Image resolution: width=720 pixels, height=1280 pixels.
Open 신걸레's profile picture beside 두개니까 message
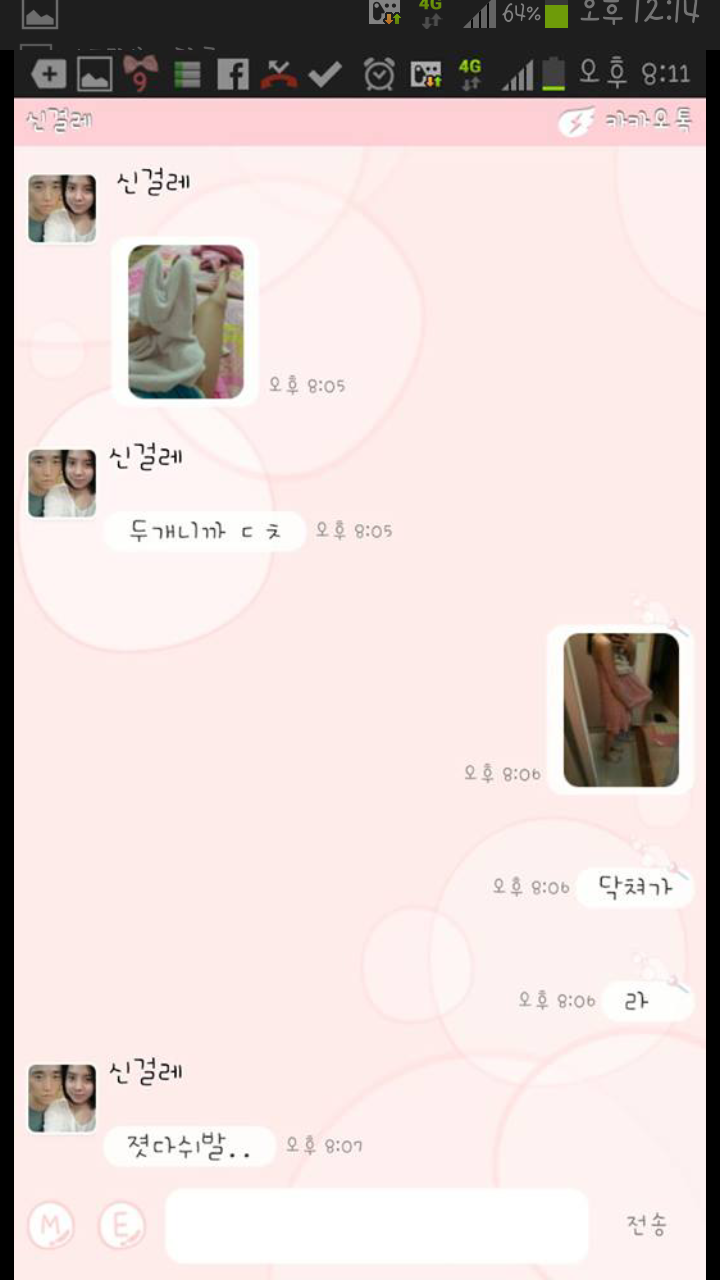pos(62,483)
